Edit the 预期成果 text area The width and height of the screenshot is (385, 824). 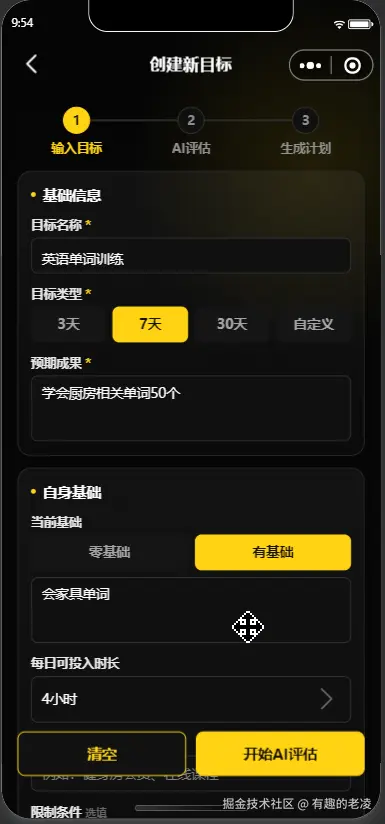[x=191, y=408]
